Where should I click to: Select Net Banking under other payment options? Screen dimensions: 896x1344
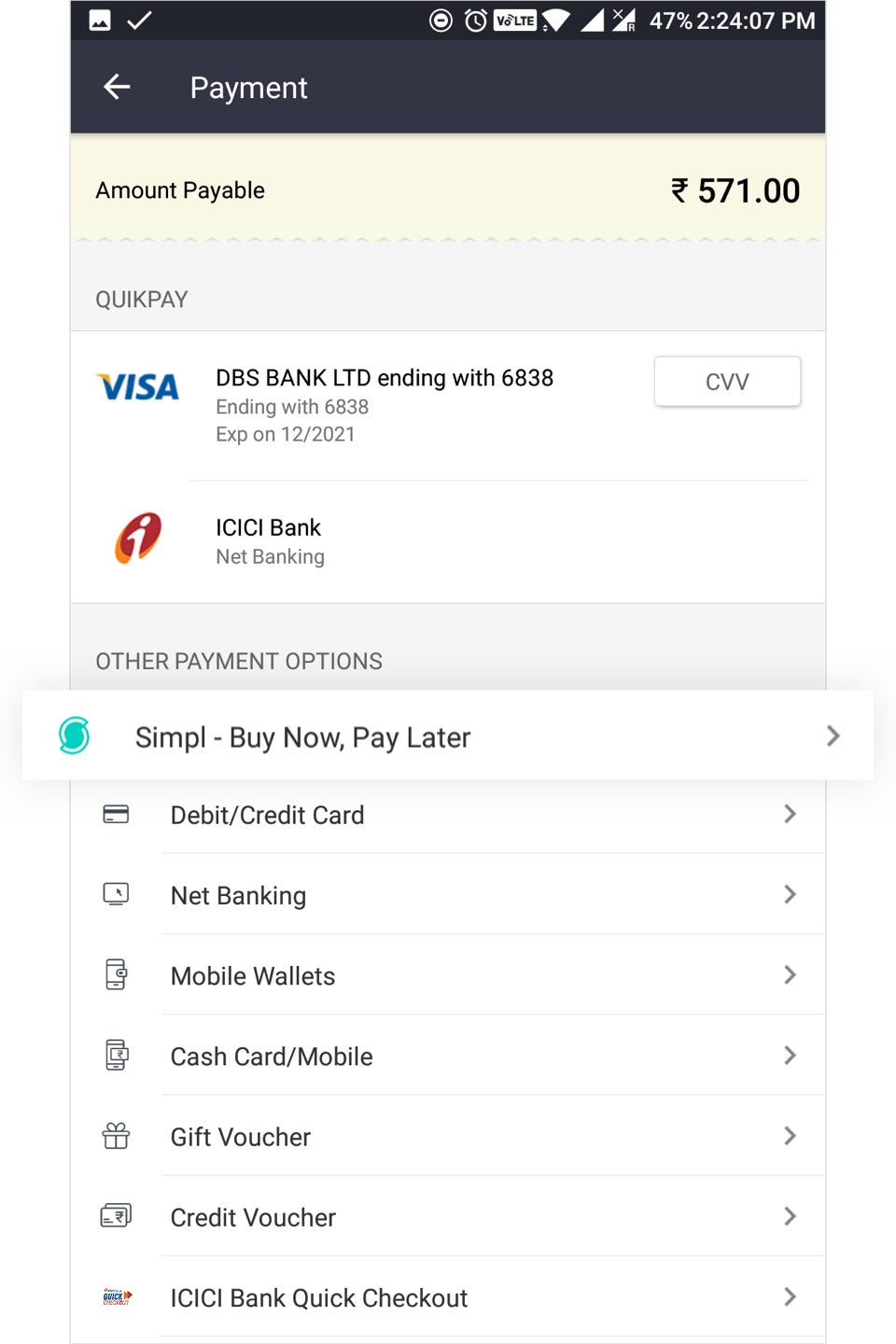448,895
